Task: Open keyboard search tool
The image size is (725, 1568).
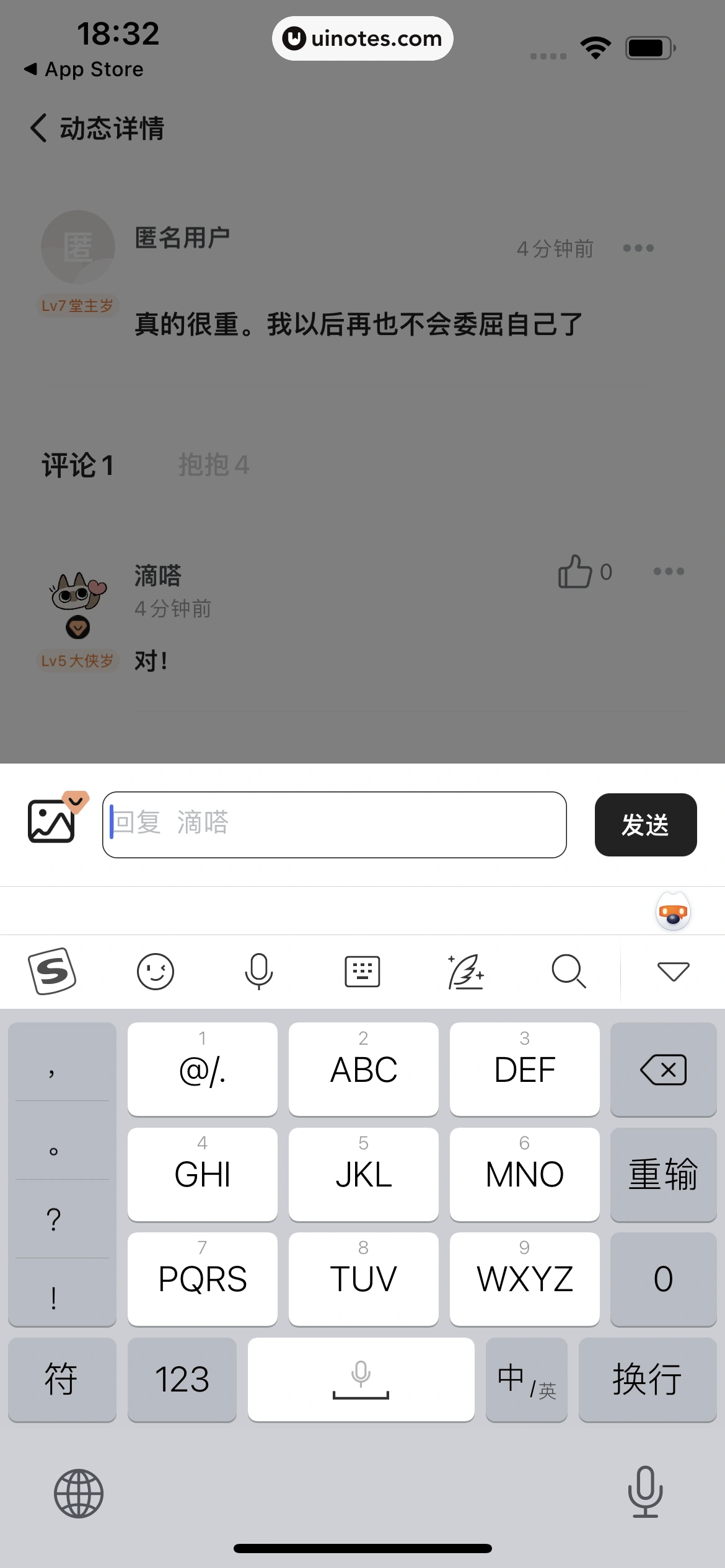Action: pos(568,971)
